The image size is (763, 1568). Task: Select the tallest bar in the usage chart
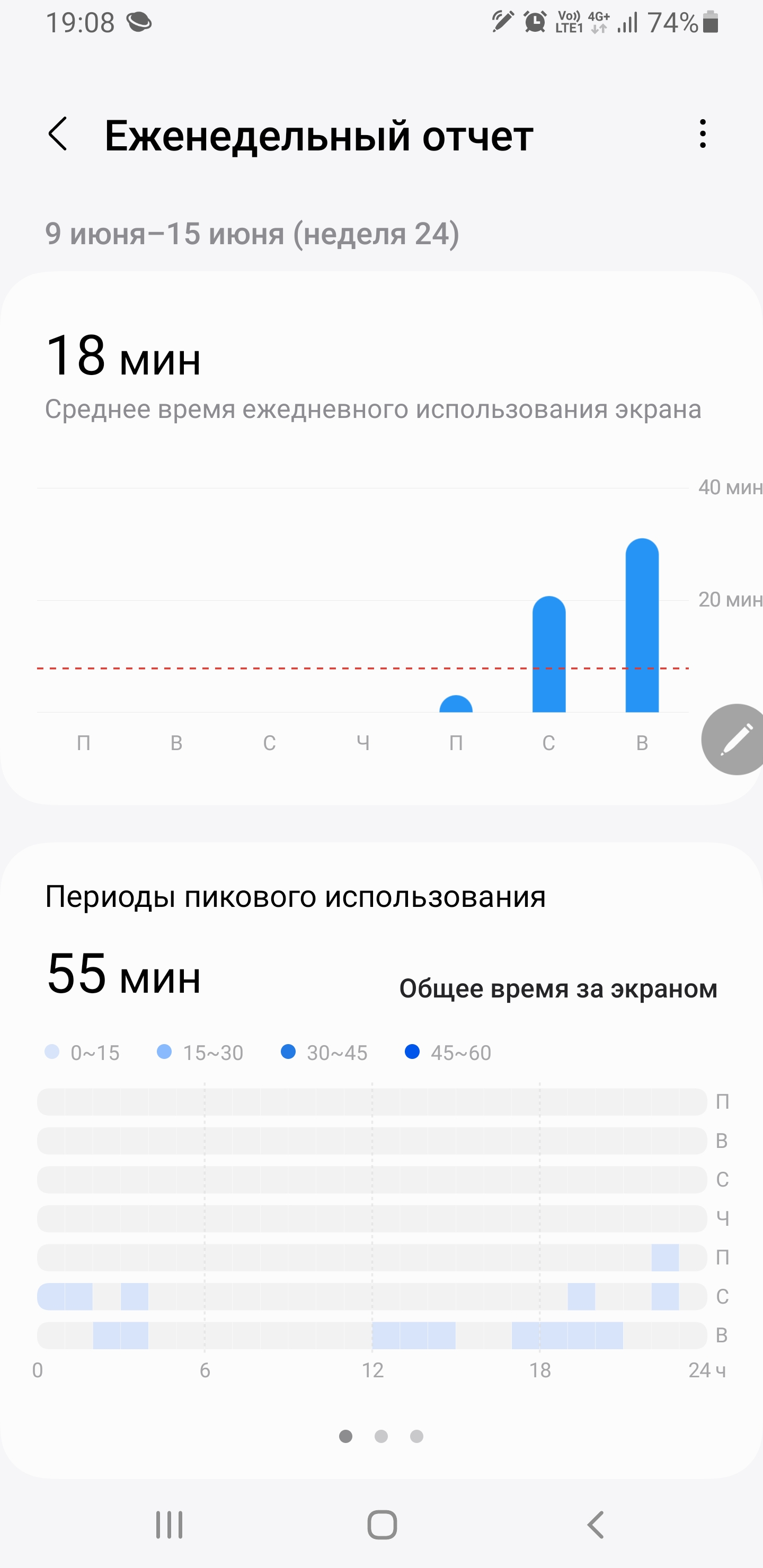pyautogui.click(x=642, y=625)
